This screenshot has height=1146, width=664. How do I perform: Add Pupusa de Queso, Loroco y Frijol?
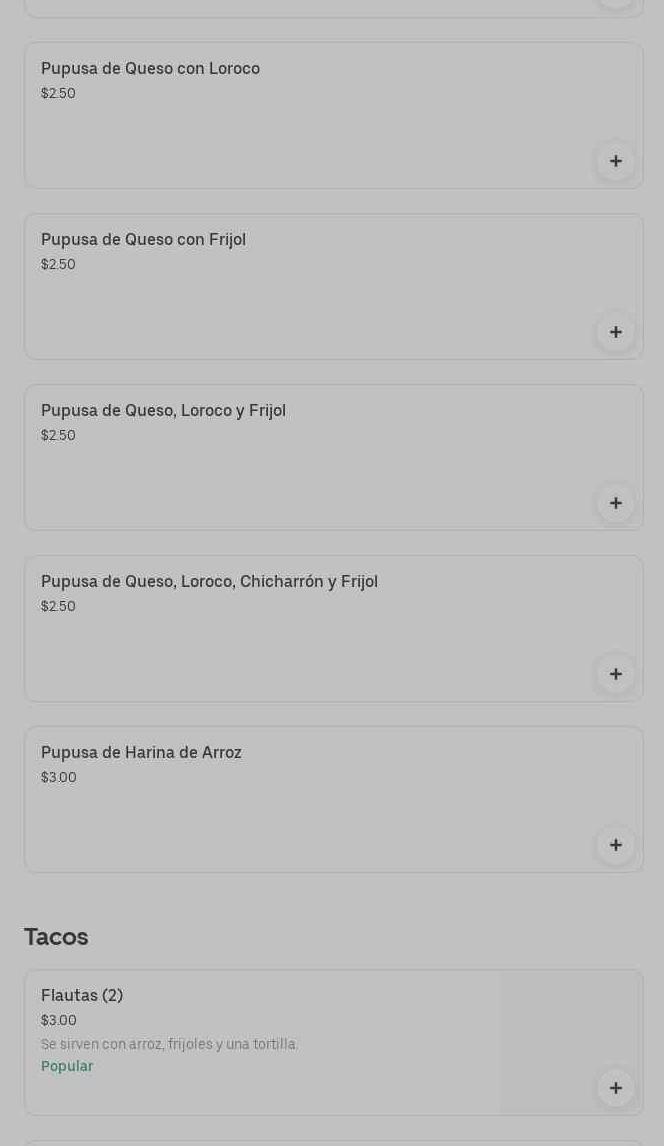pyautogui.click(x=616, y=503)
